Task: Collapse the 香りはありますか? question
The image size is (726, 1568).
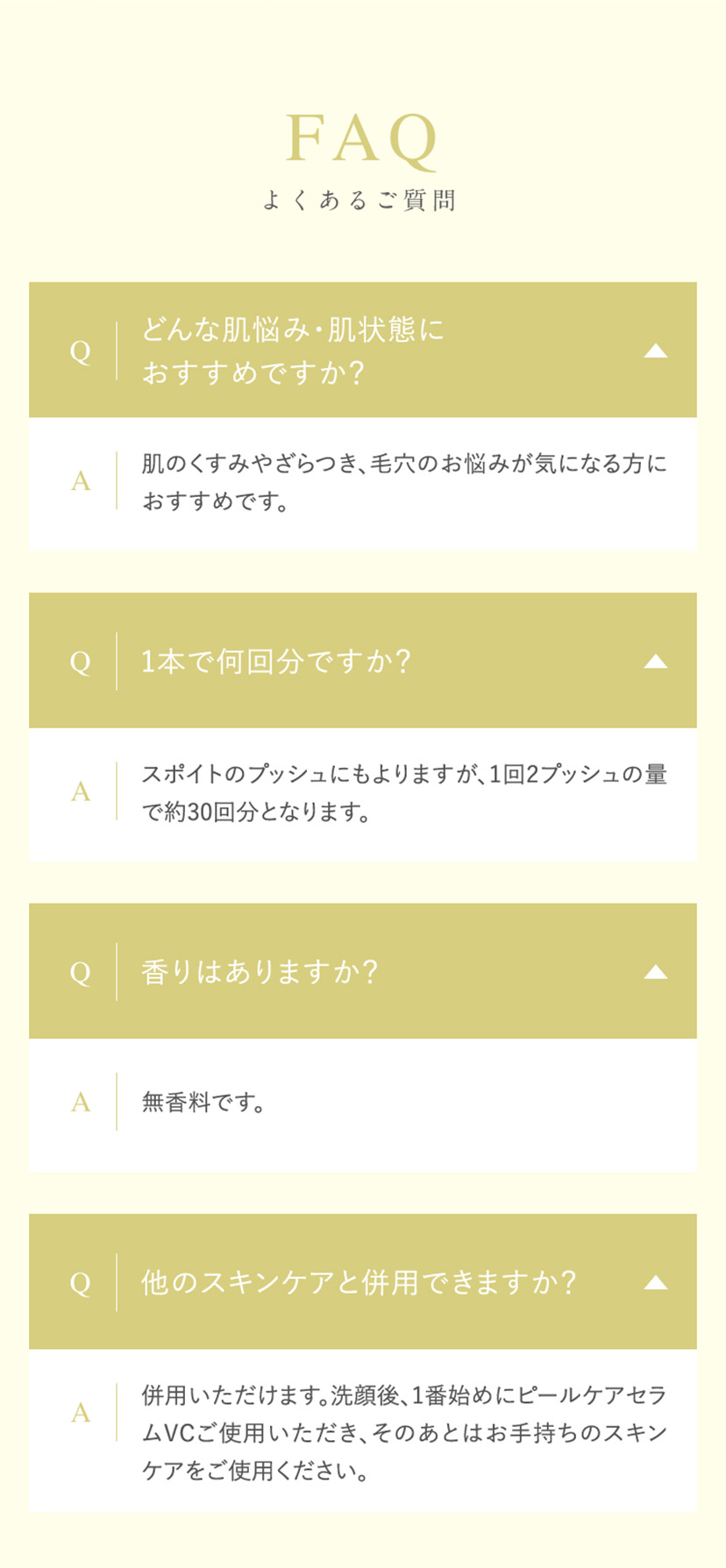Action: click(655, 972)
